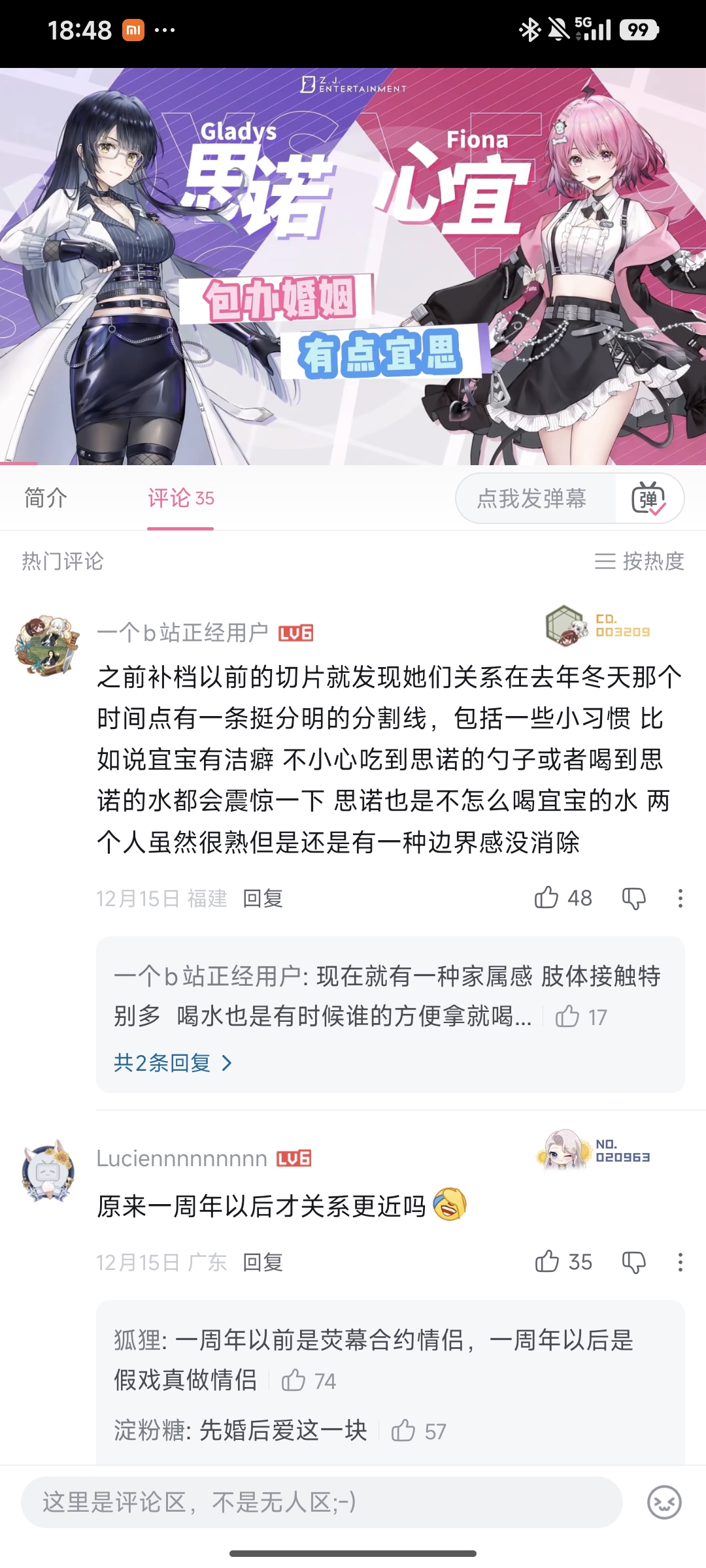Open more options on Luciennnnnnnn's comment
Viewport: 706px width, 1568px height.
coord(680,1262)
